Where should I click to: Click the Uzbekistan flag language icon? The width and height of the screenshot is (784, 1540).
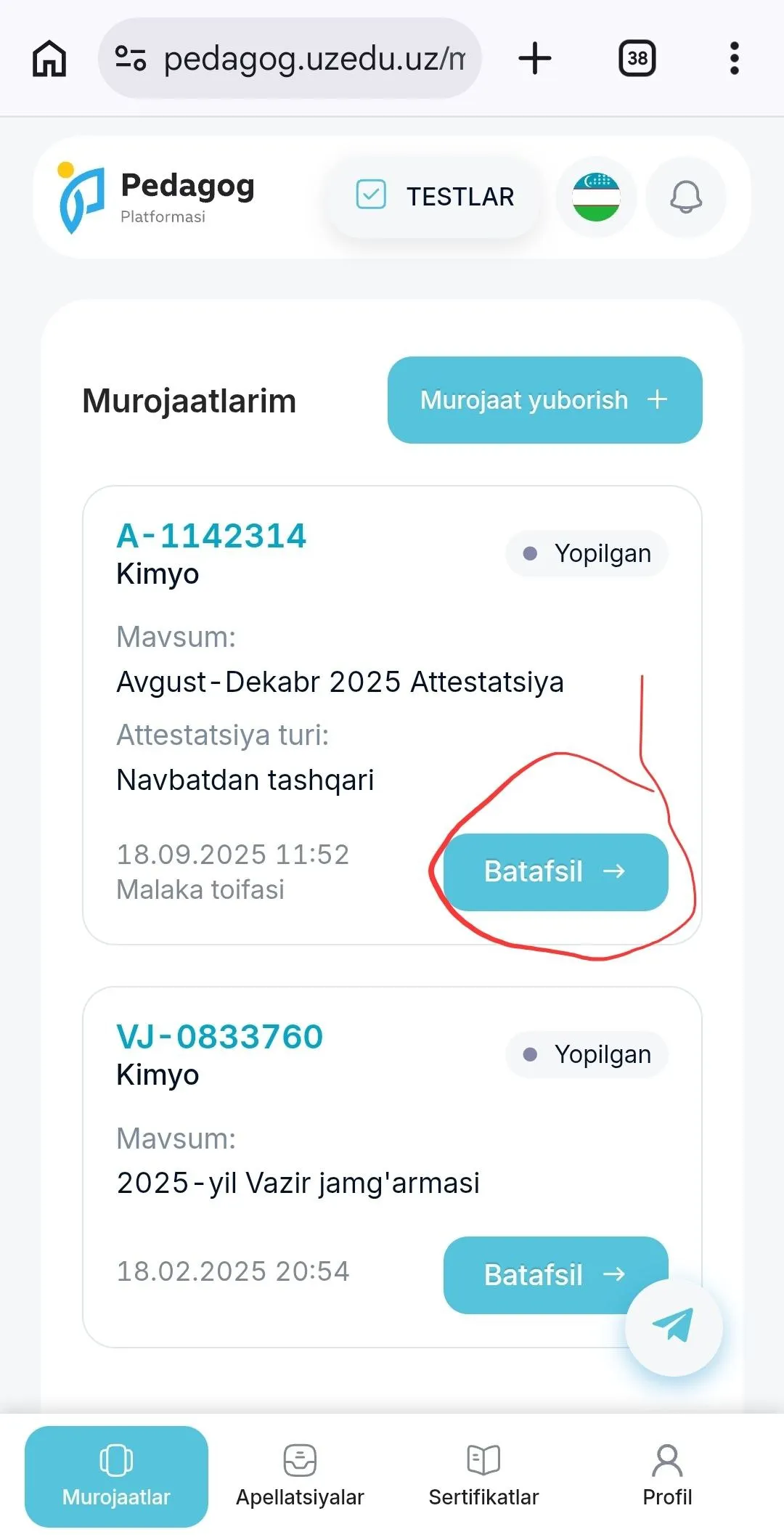597,197
